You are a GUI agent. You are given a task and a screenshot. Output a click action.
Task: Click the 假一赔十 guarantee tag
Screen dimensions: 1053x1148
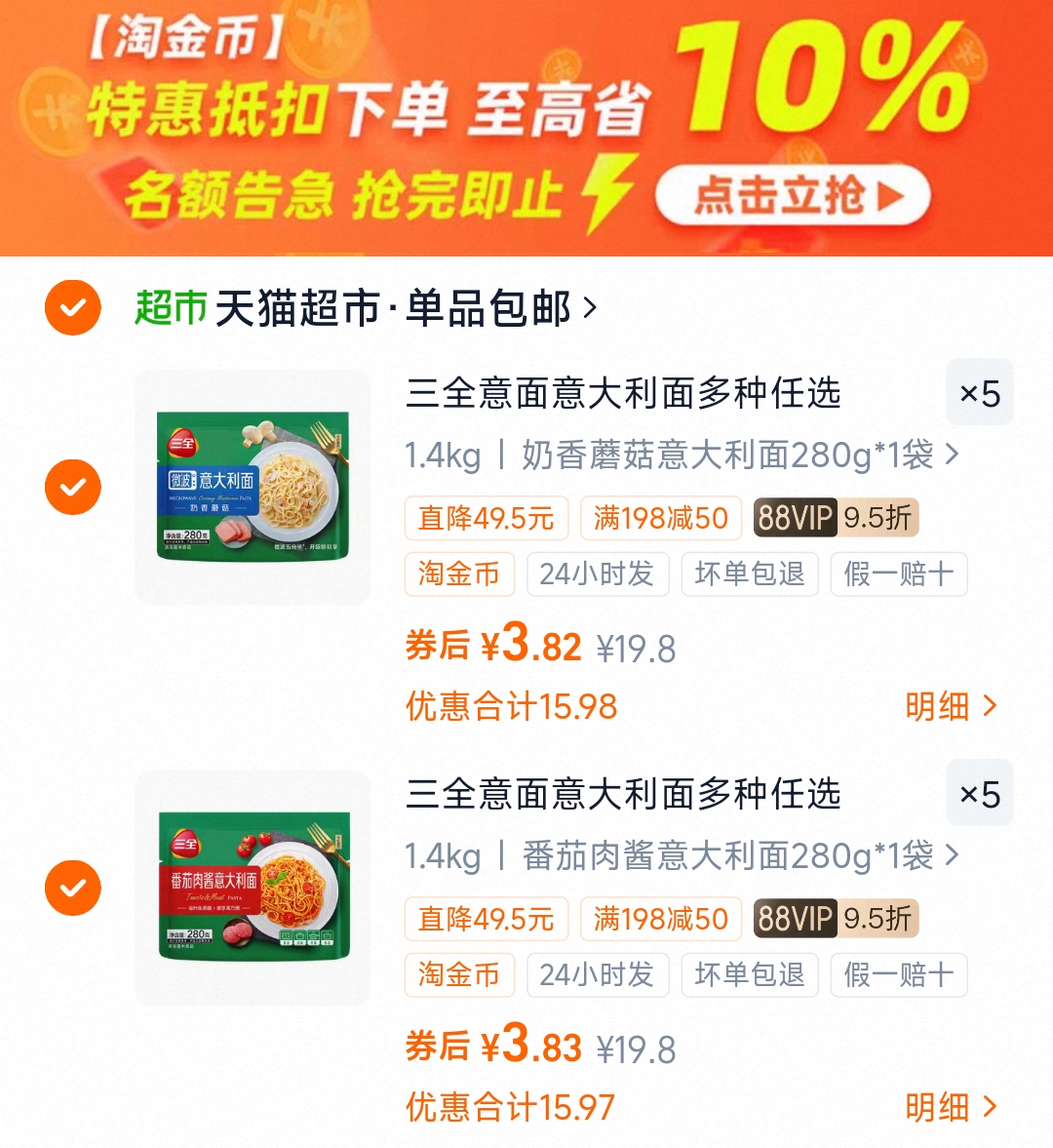(x=898, y=574)
